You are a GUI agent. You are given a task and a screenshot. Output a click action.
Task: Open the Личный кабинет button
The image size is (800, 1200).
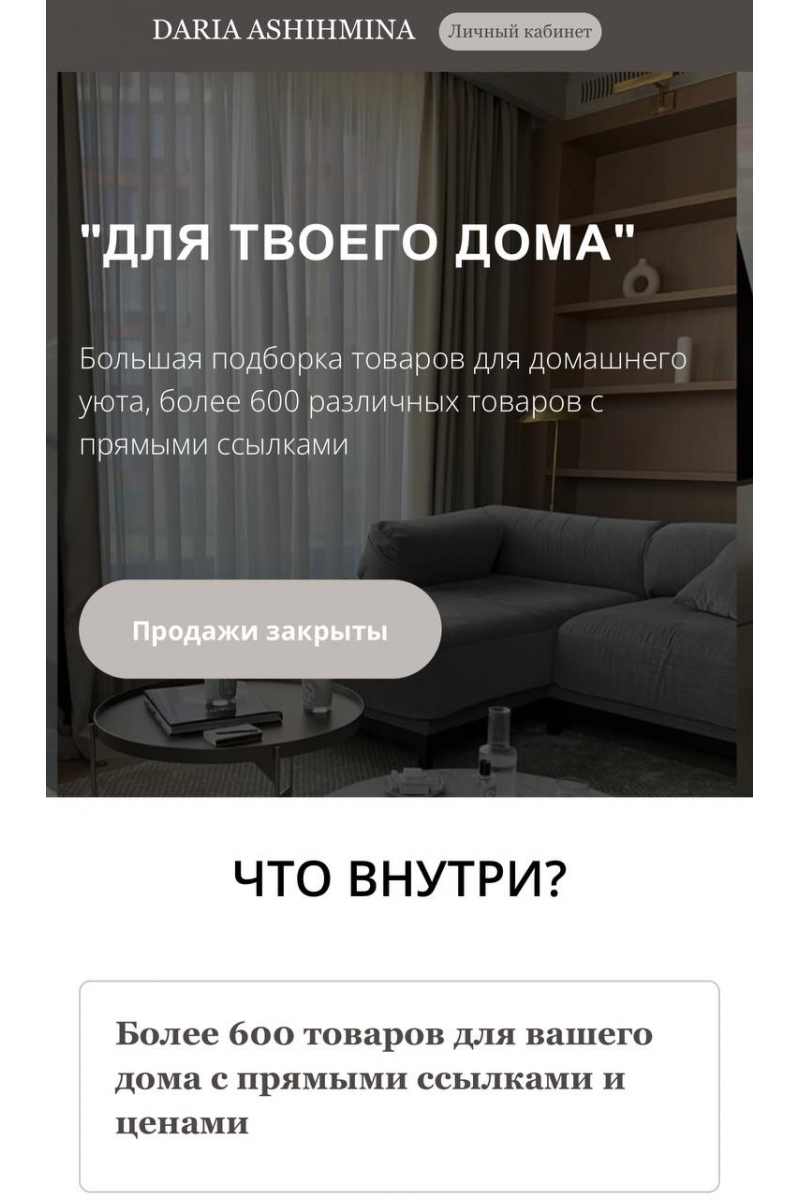tap(519, 31)
